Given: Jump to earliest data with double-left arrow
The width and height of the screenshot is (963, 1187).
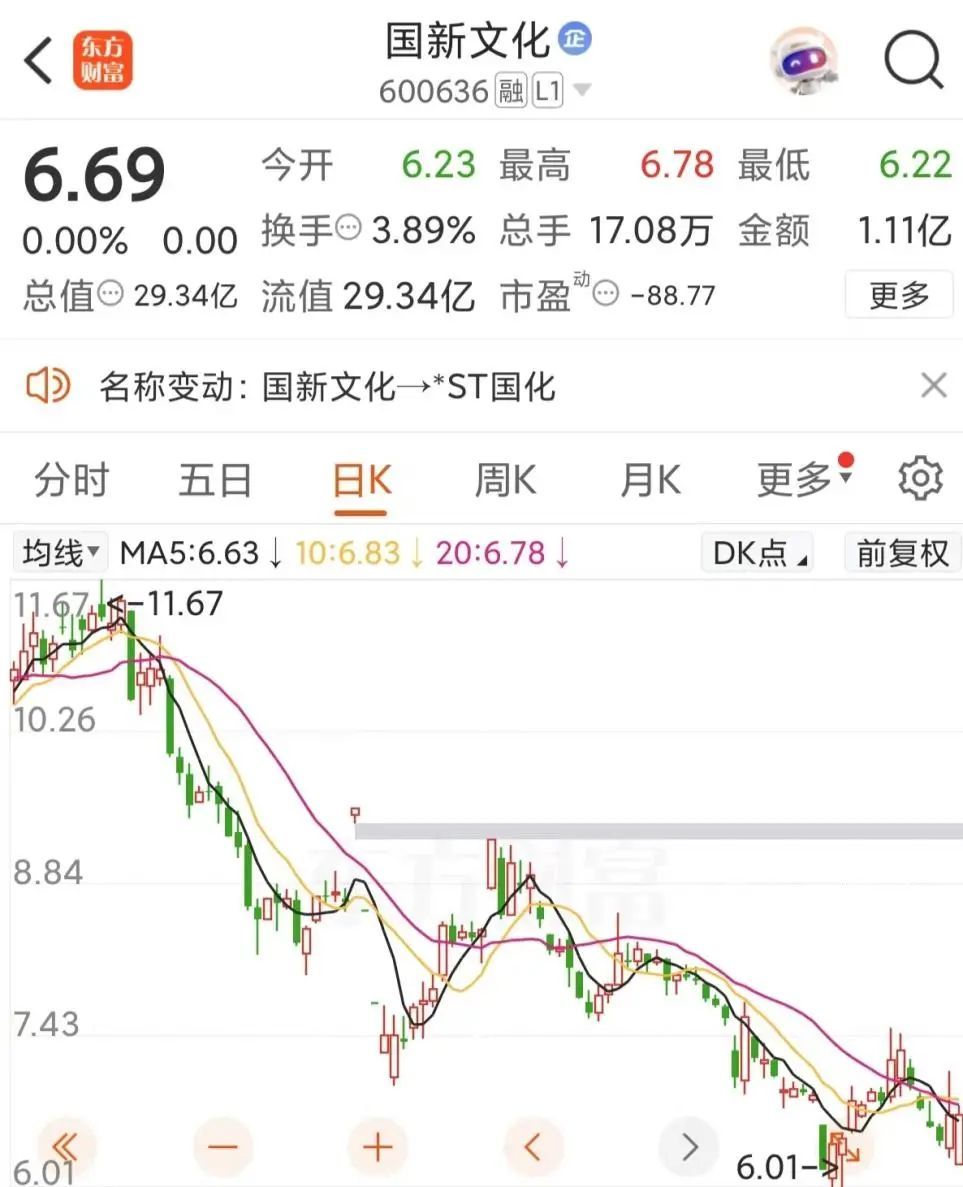Looking at the screenshot, I should tap(64, 1145).
